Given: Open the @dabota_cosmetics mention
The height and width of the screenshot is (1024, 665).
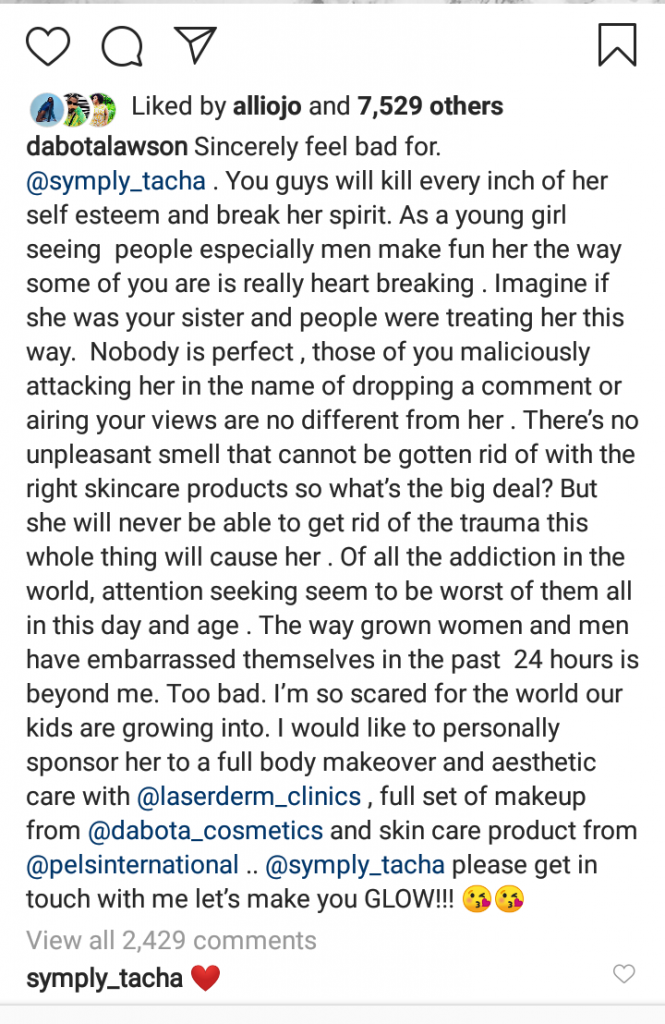Looking at the screenshot, I should pos(205,830).
